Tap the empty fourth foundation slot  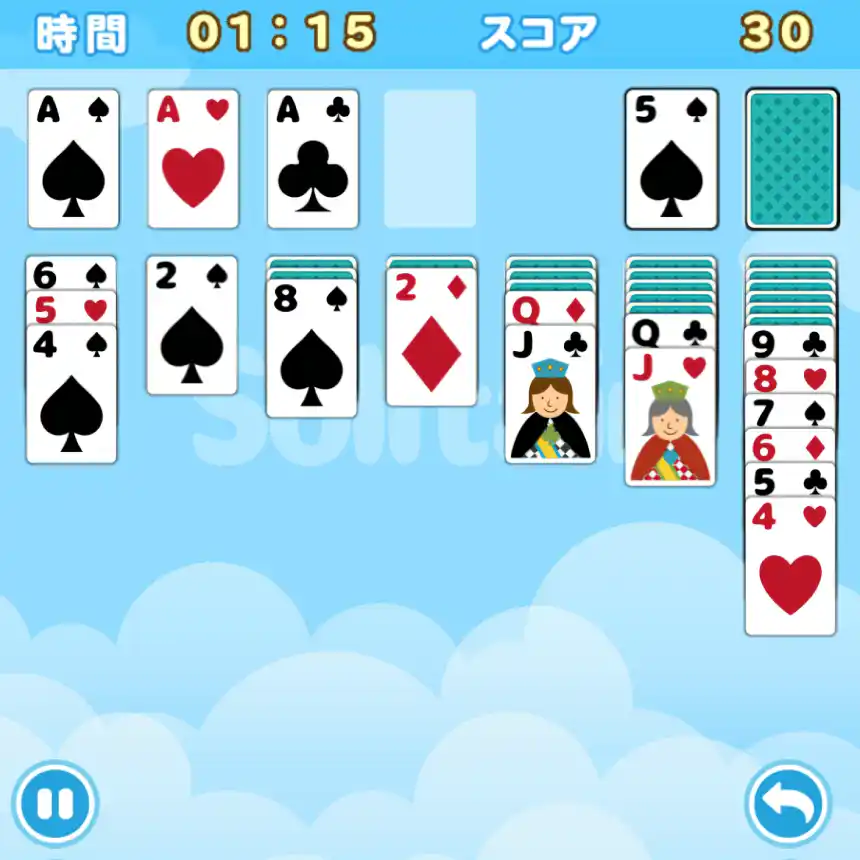click(x=431, y=159)
